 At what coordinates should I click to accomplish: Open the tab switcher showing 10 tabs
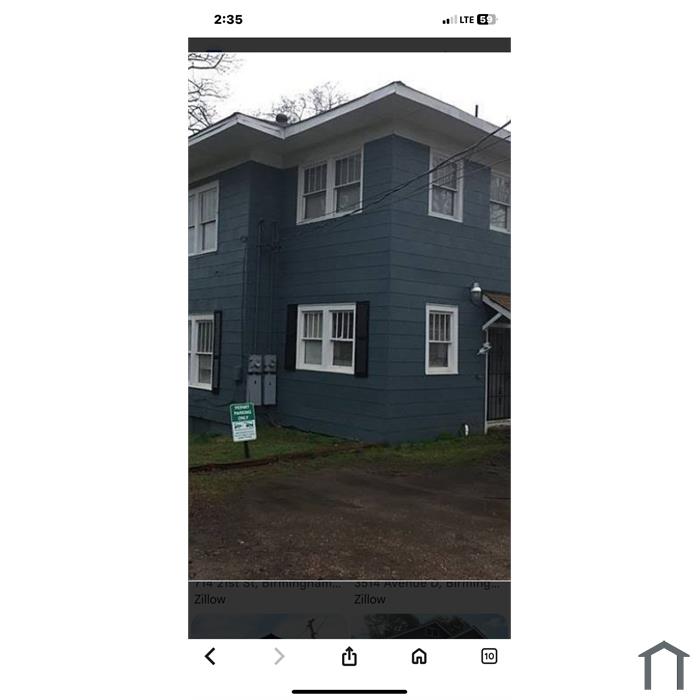pyautogui.click(x=489, y=656)
